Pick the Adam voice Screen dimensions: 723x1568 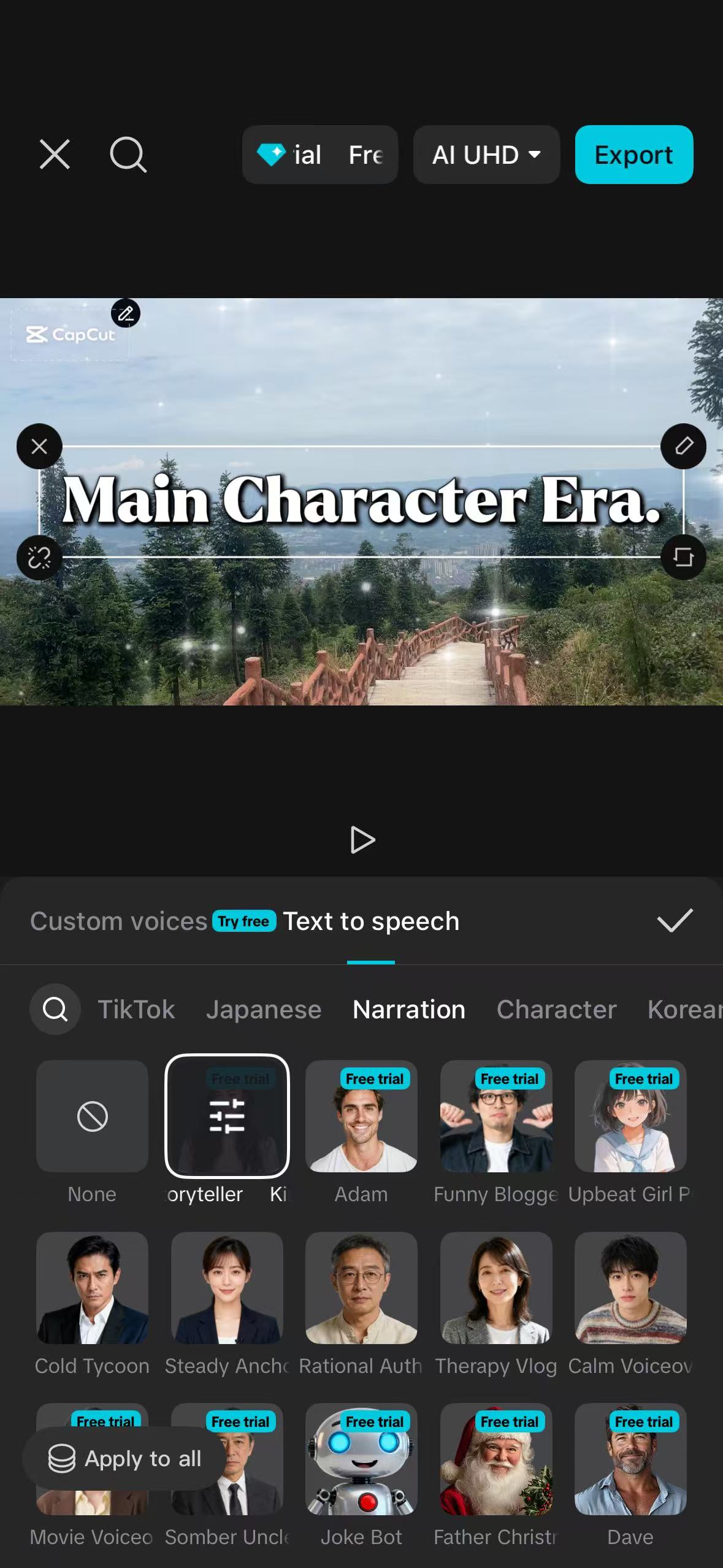[x=361, y=1116]
